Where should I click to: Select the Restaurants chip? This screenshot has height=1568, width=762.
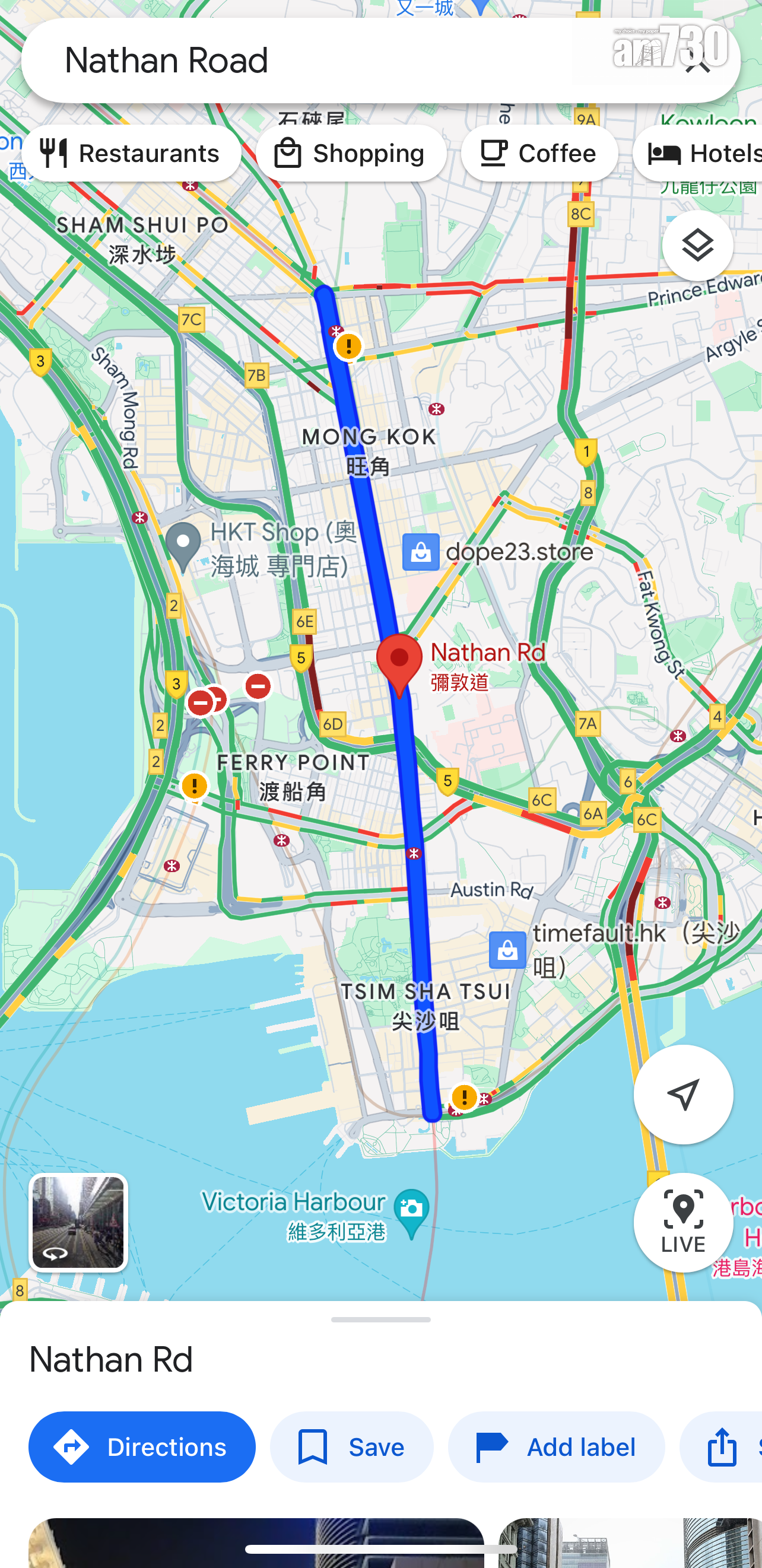pyautogui.click(x=132, y=154)
